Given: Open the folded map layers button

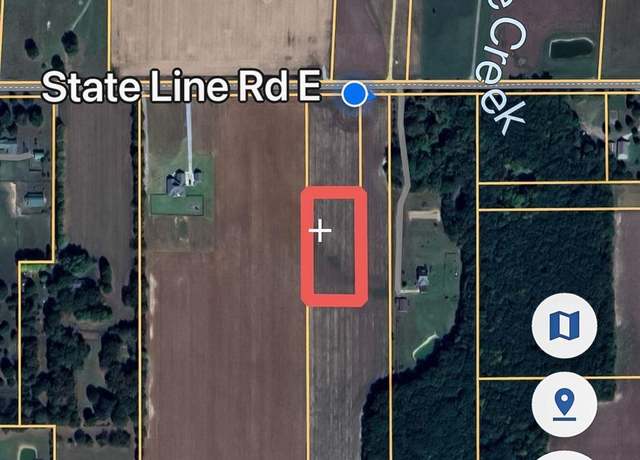Looking at the screenshot, I should 564,326.
